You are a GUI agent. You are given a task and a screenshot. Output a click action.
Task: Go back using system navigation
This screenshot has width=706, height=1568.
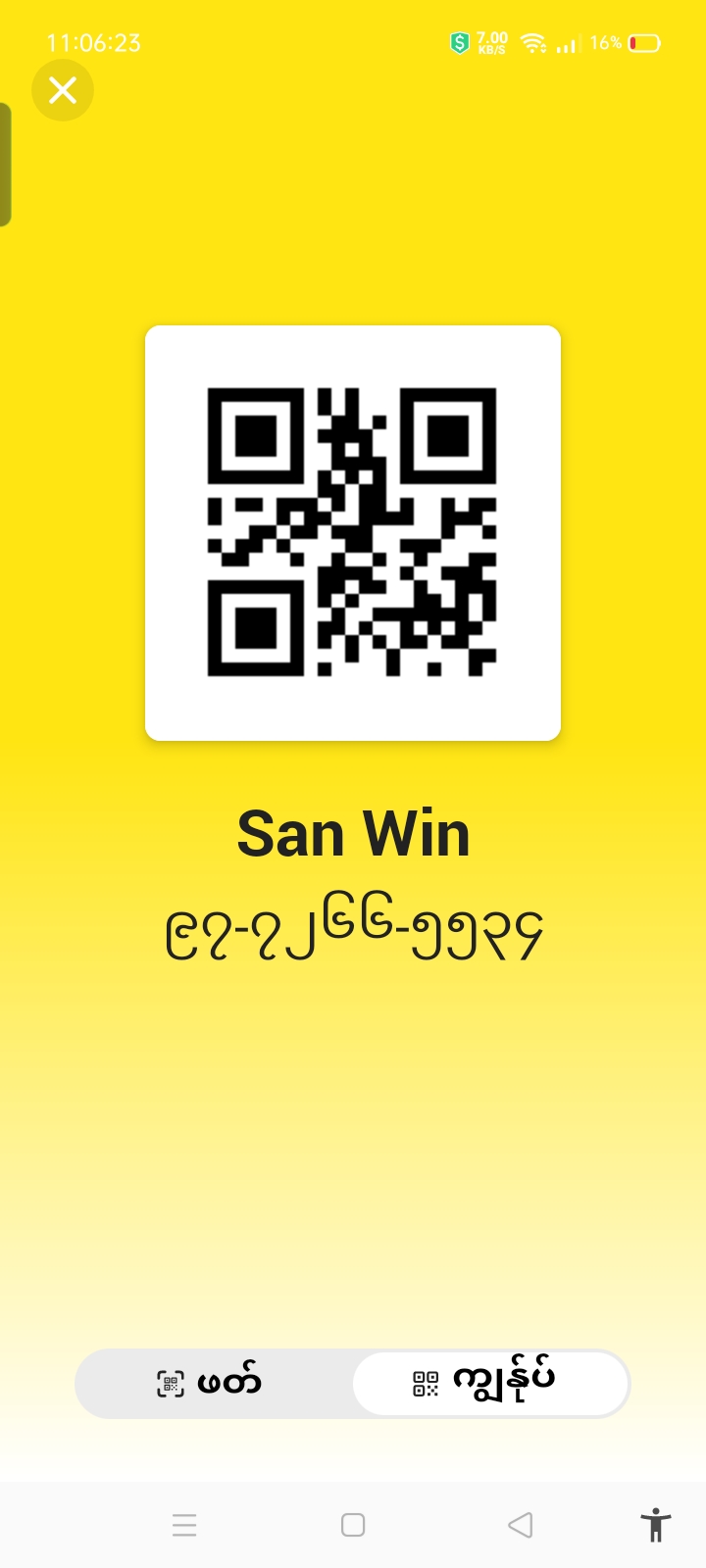click(x=521, y=1525)
